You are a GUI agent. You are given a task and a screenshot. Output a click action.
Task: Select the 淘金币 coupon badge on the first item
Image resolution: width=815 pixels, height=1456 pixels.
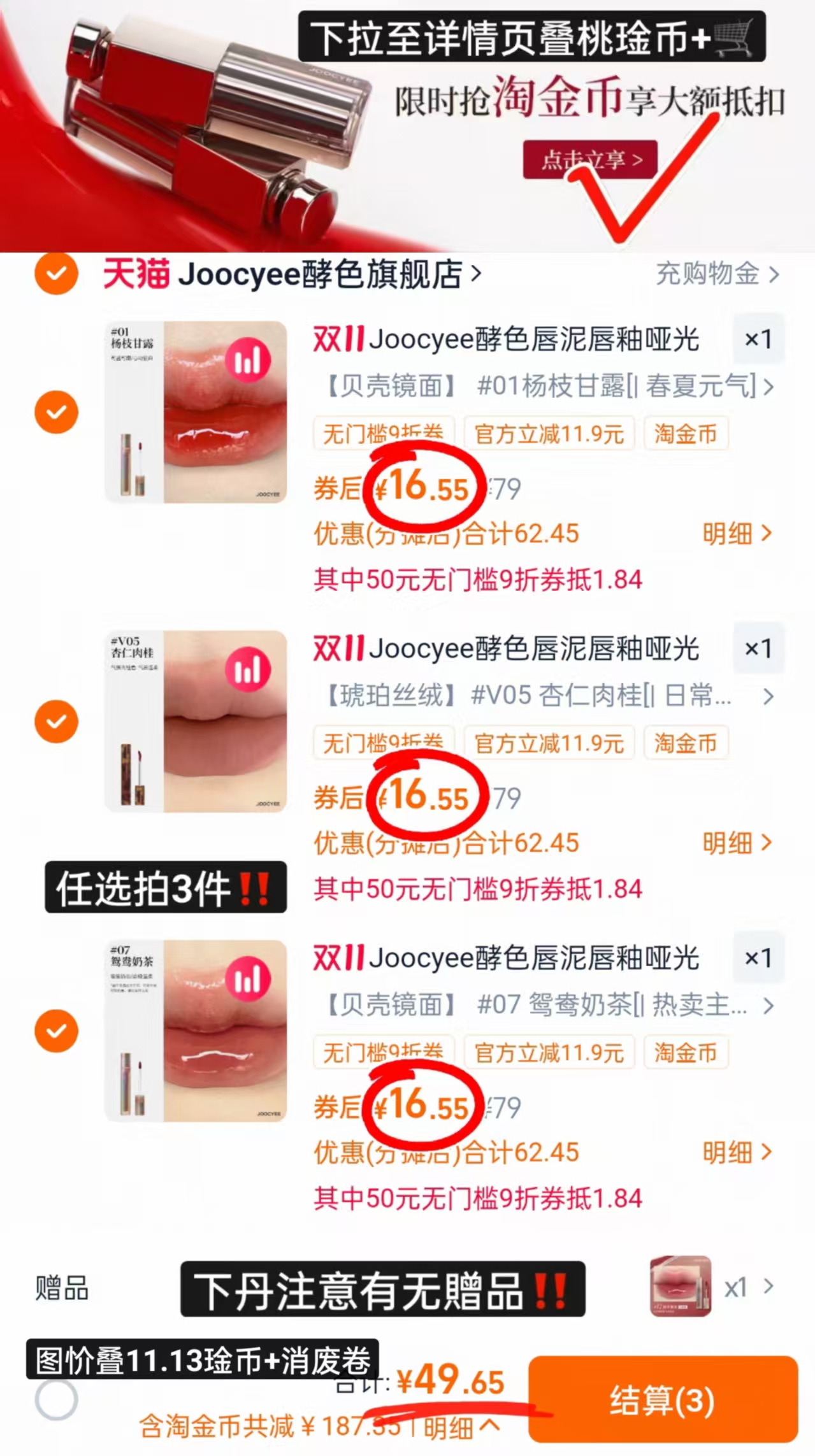click(685, 434)
